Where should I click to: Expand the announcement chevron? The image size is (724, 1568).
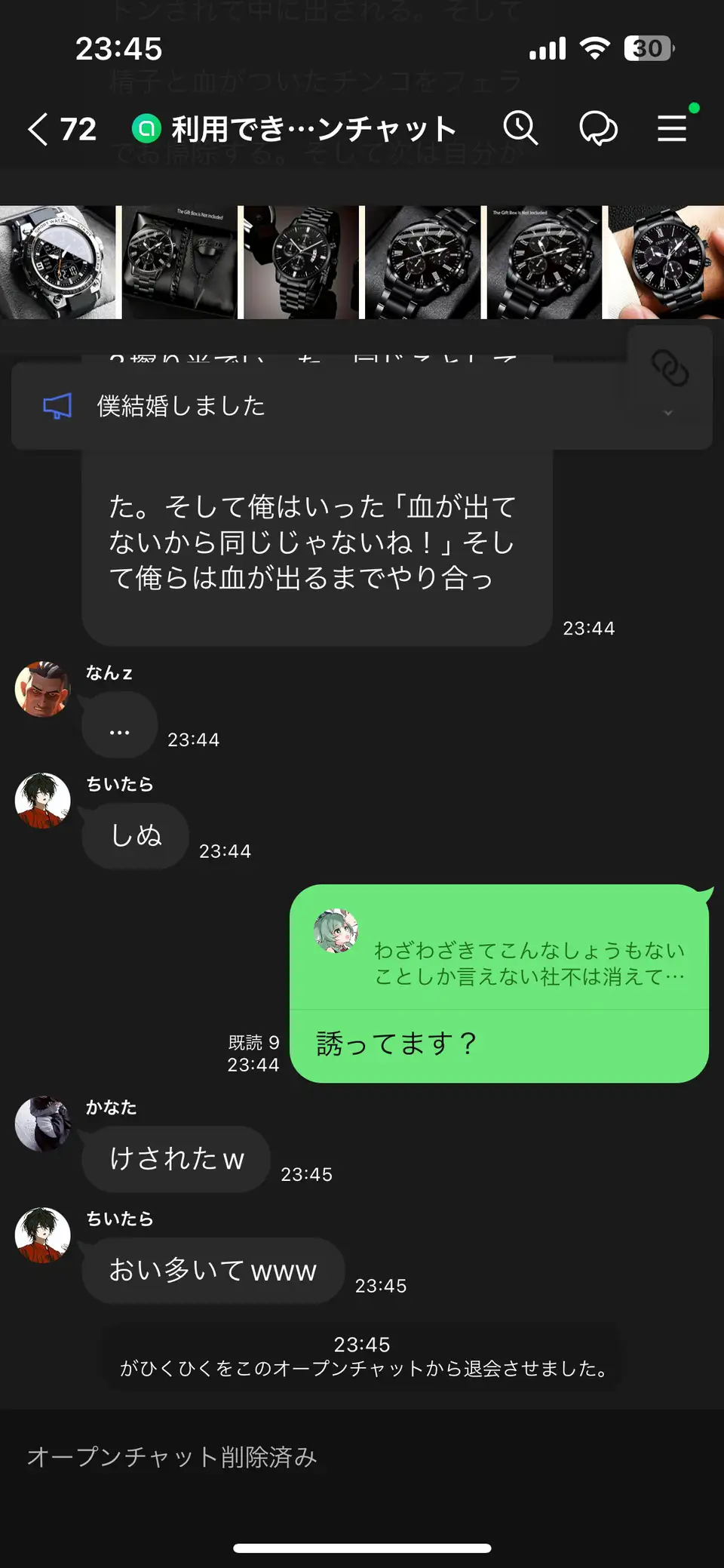click(x=667, y=413)
